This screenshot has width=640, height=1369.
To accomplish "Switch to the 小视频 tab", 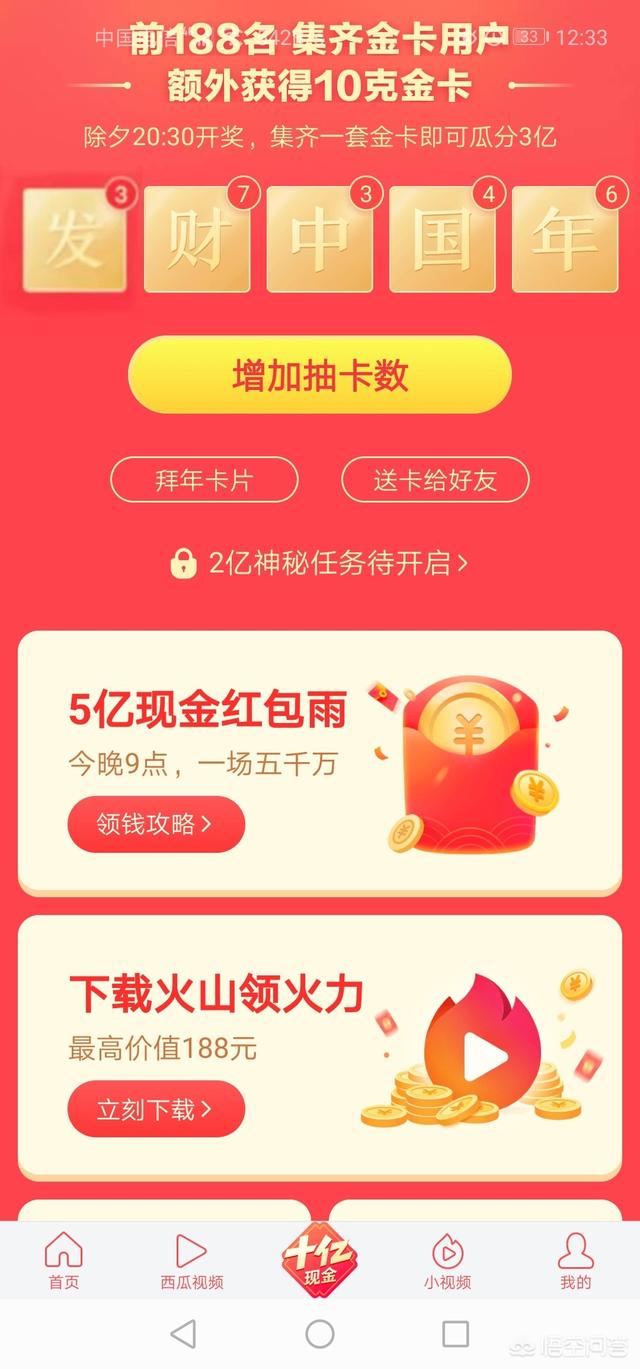I will 447,1260.
